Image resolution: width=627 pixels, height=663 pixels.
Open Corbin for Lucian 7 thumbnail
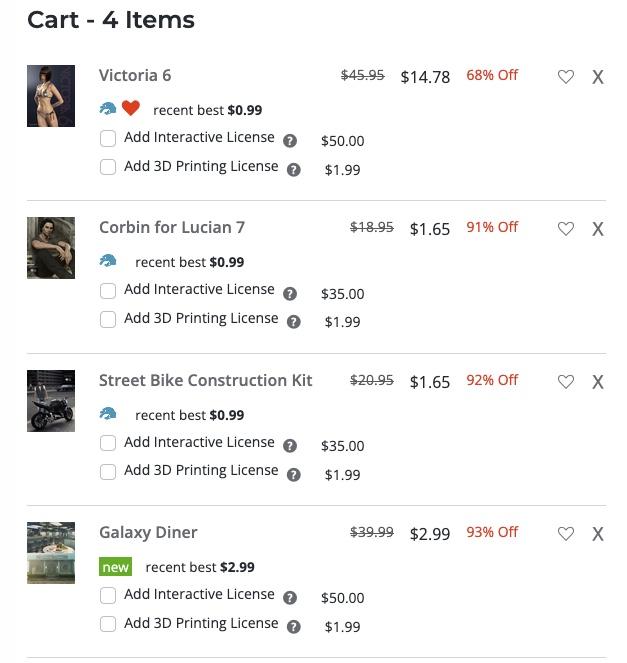tap(51, 247)
